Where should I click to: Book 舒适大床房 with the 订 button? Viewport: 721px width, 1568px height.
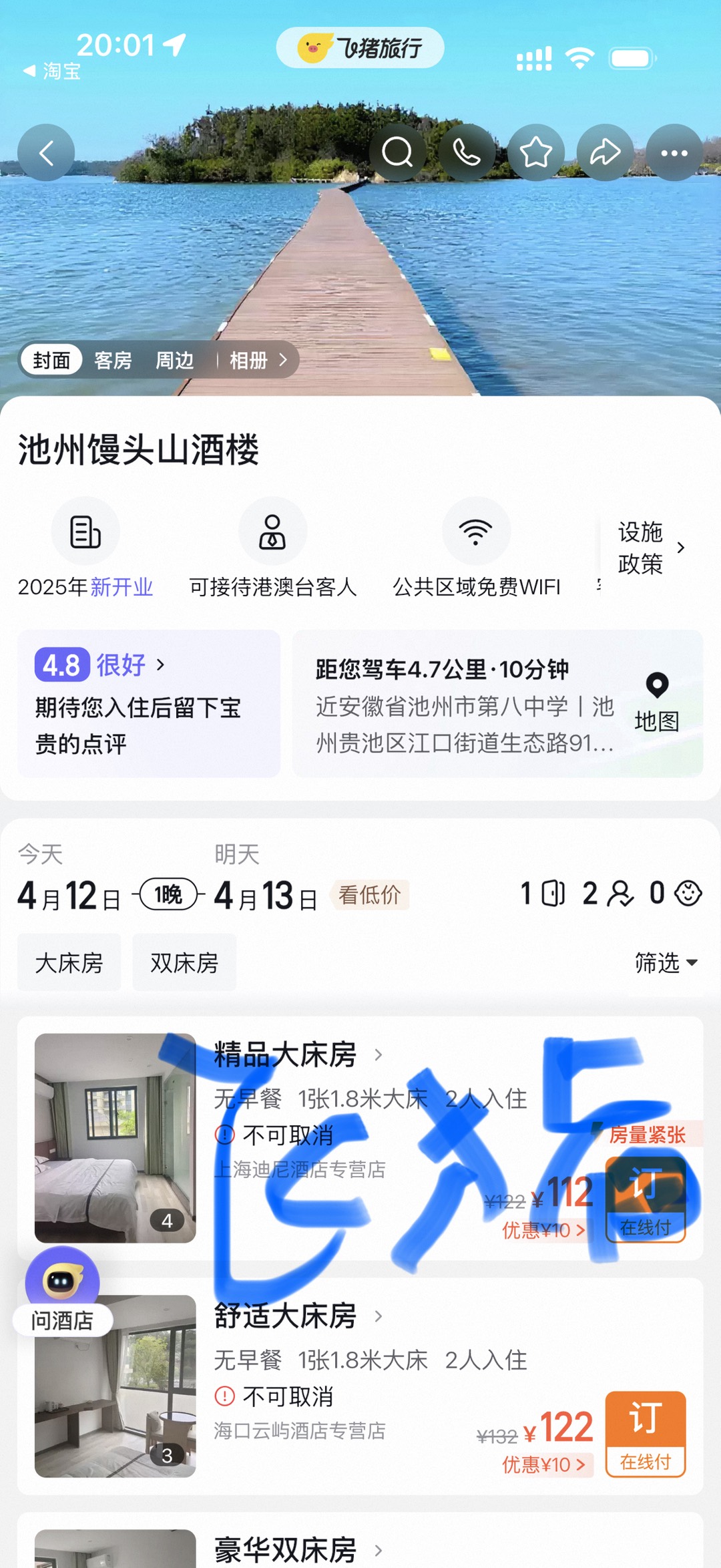645,1433
